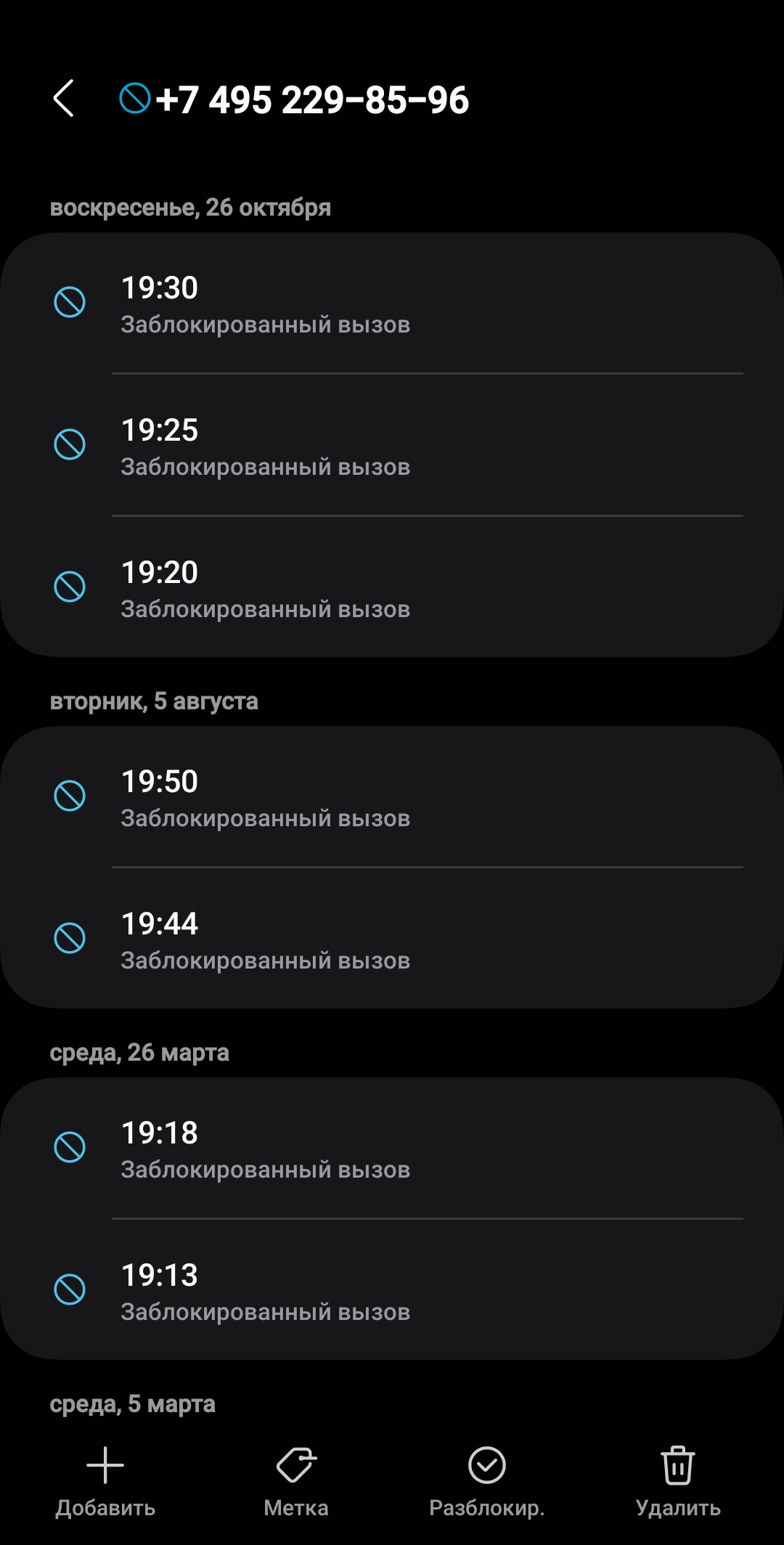Viewport: 784px width, 1545px height.
Task: Select the 19:44 blocked call entry
Action: click(x=392, y=939)
